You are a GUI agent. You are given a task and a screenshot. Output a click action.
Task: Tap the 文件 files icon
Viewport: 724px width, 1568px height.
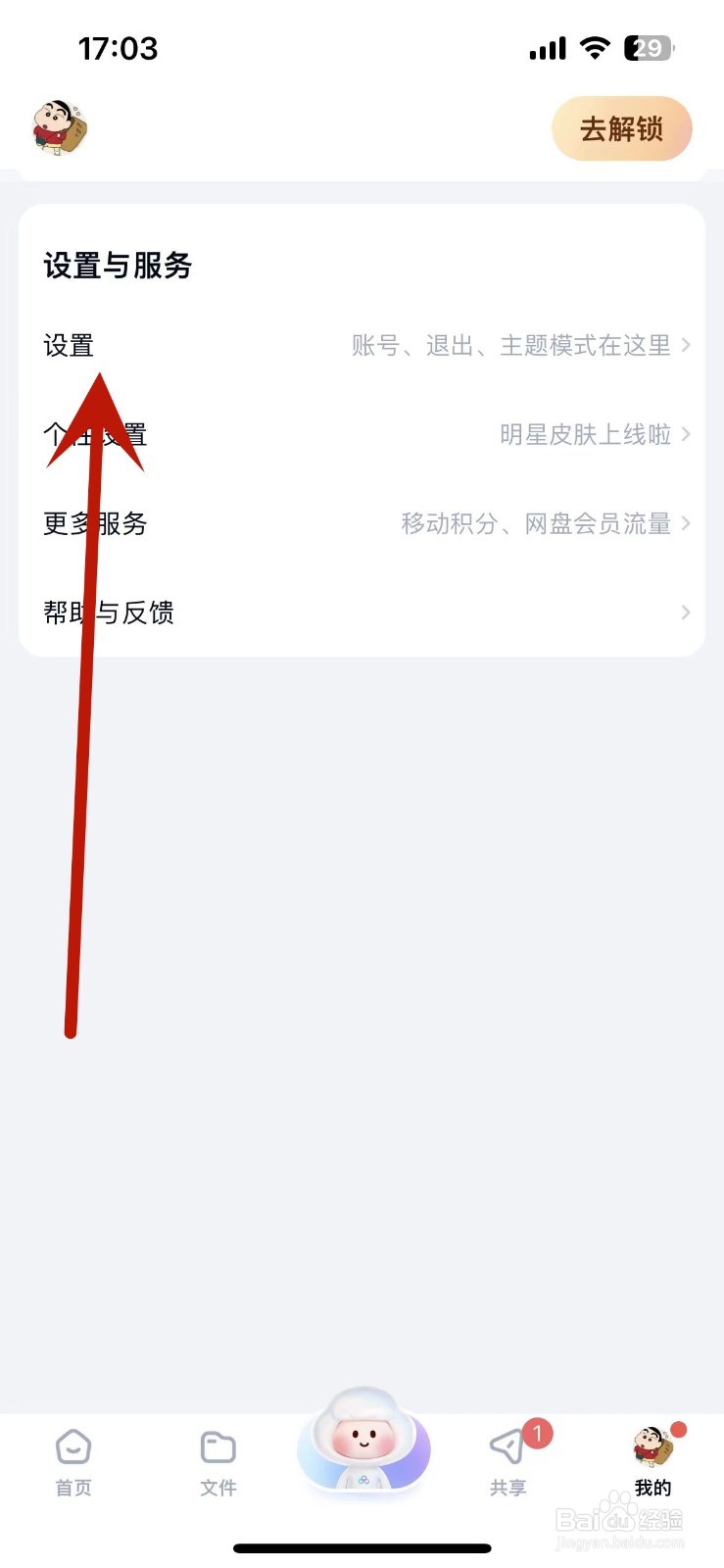pos(217,1448)
